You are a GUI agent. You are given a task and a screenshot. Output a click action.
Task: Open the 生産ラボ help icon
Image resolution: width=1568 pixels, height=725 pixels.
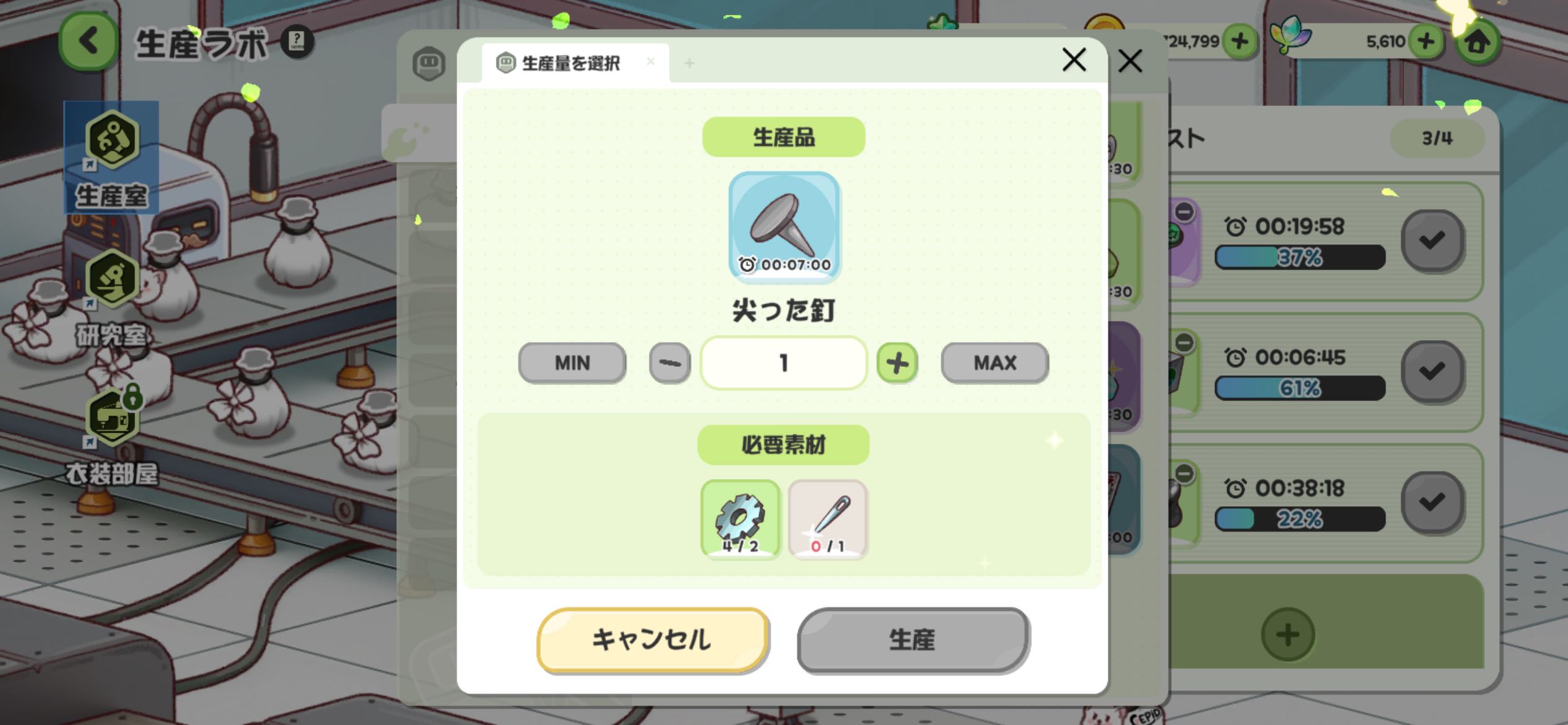coord(297,42)
